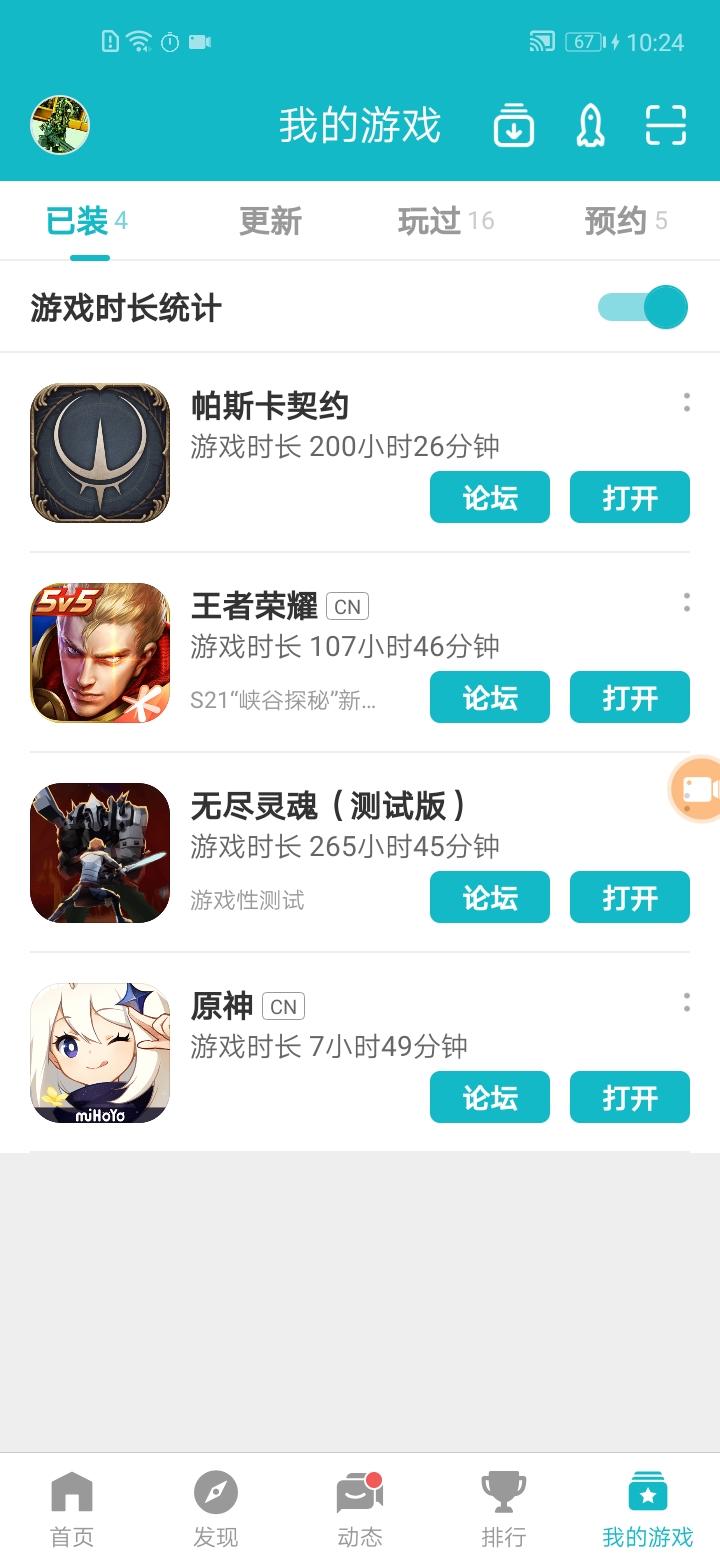Tap the rocket boost icon

point(590,126)
